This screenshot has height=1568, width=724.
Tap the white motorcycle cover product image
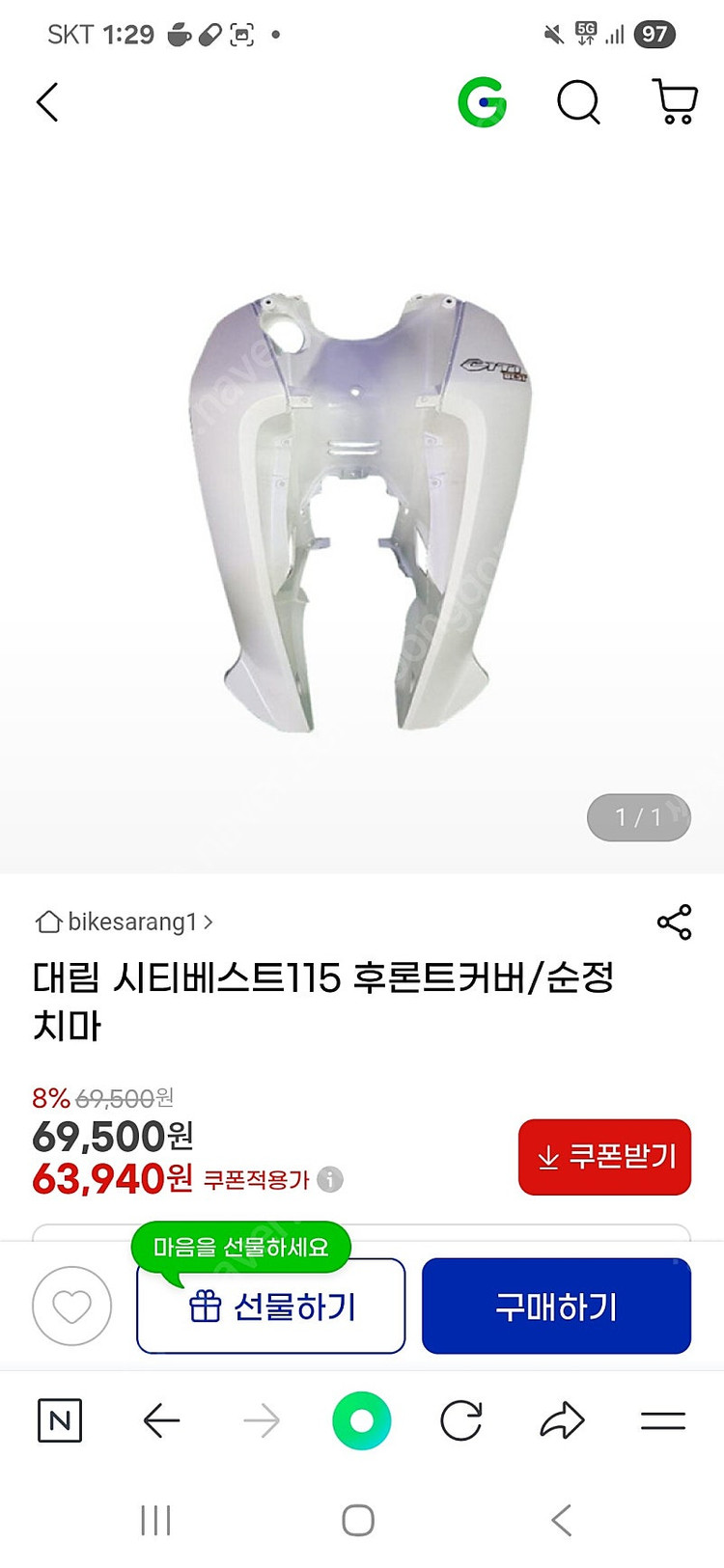[x=362, y=502]
